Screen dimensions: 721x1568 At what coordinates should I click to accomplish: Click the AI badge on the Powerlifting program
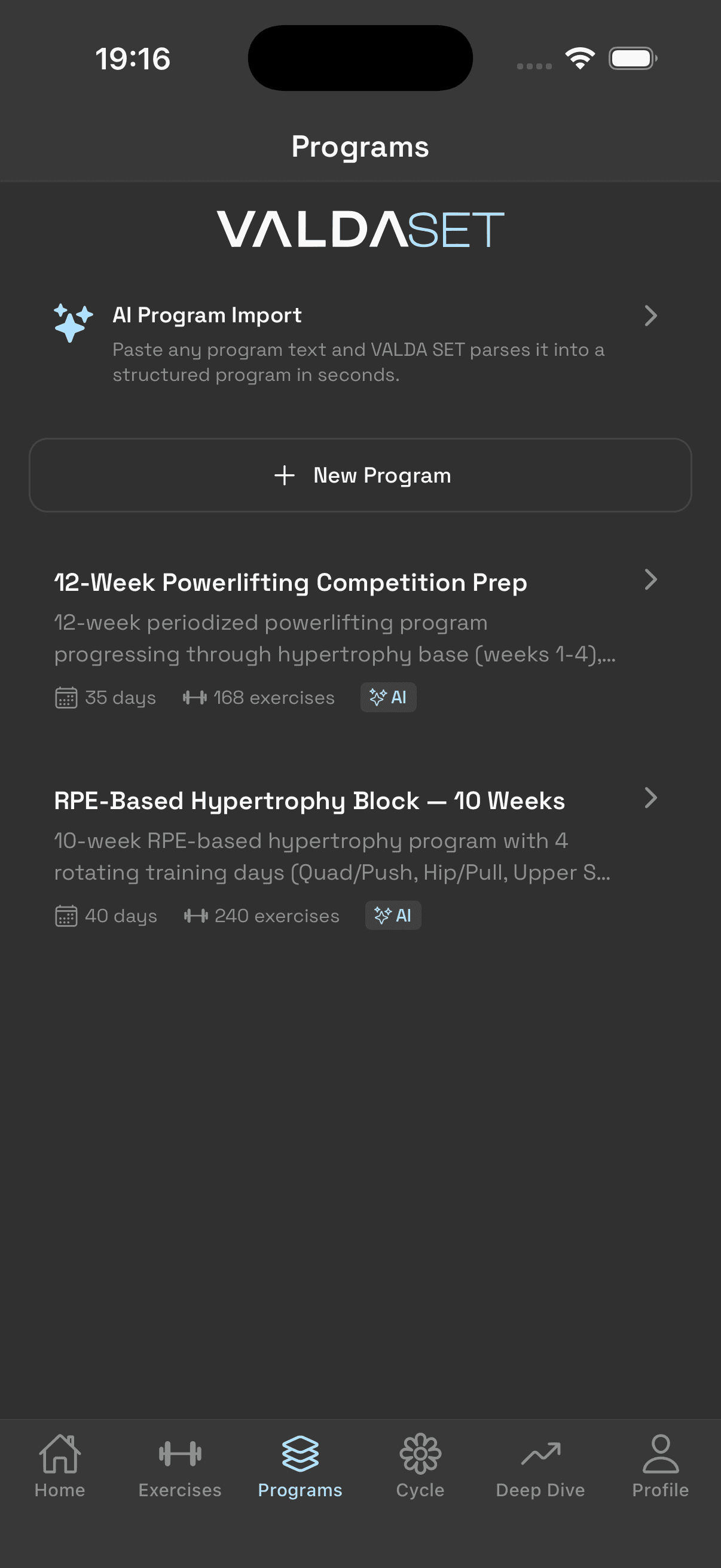[x=388, y=697]
